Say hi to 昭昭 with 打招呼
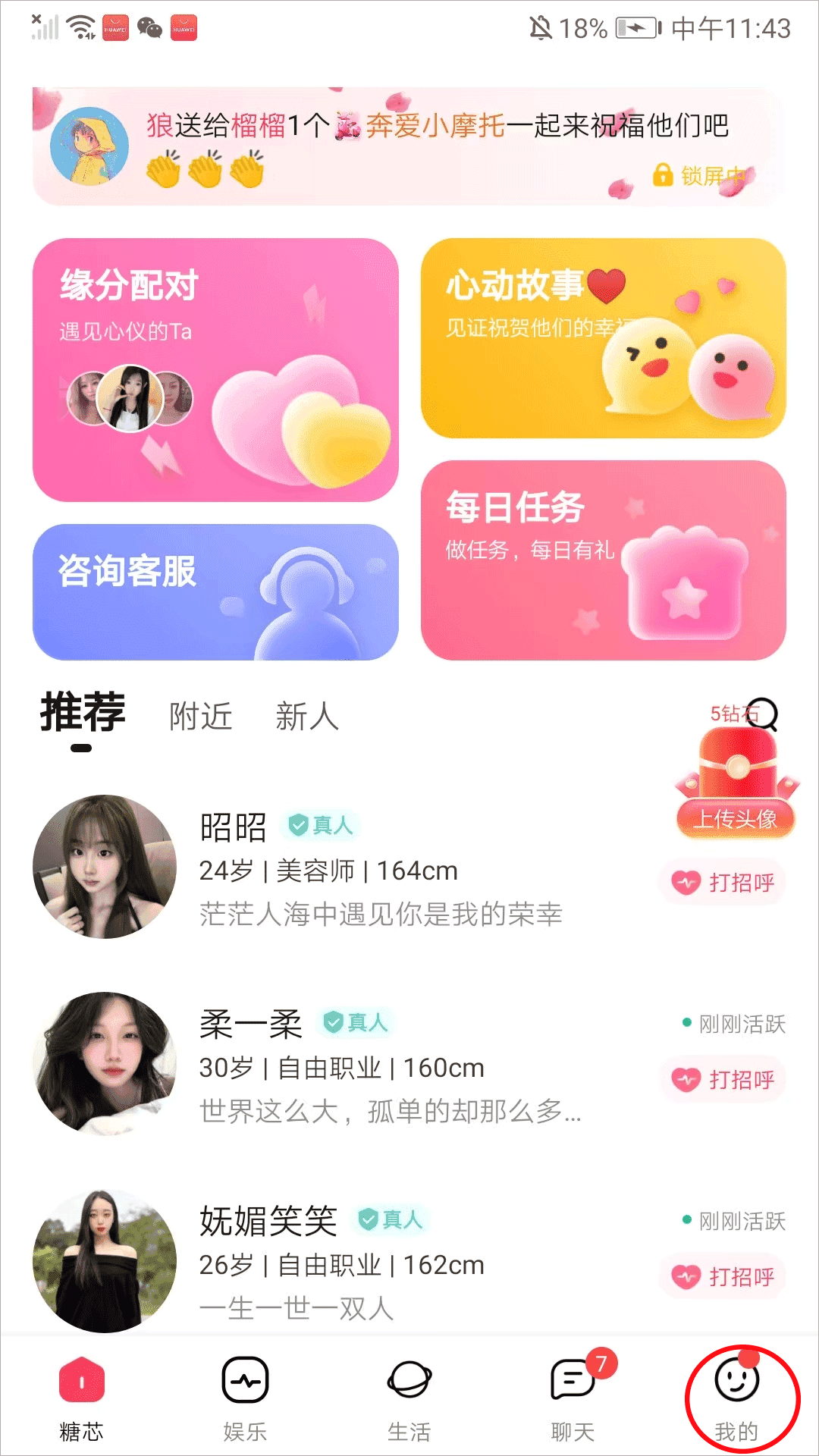This screenshot has width=819, height=1456. 723,883
